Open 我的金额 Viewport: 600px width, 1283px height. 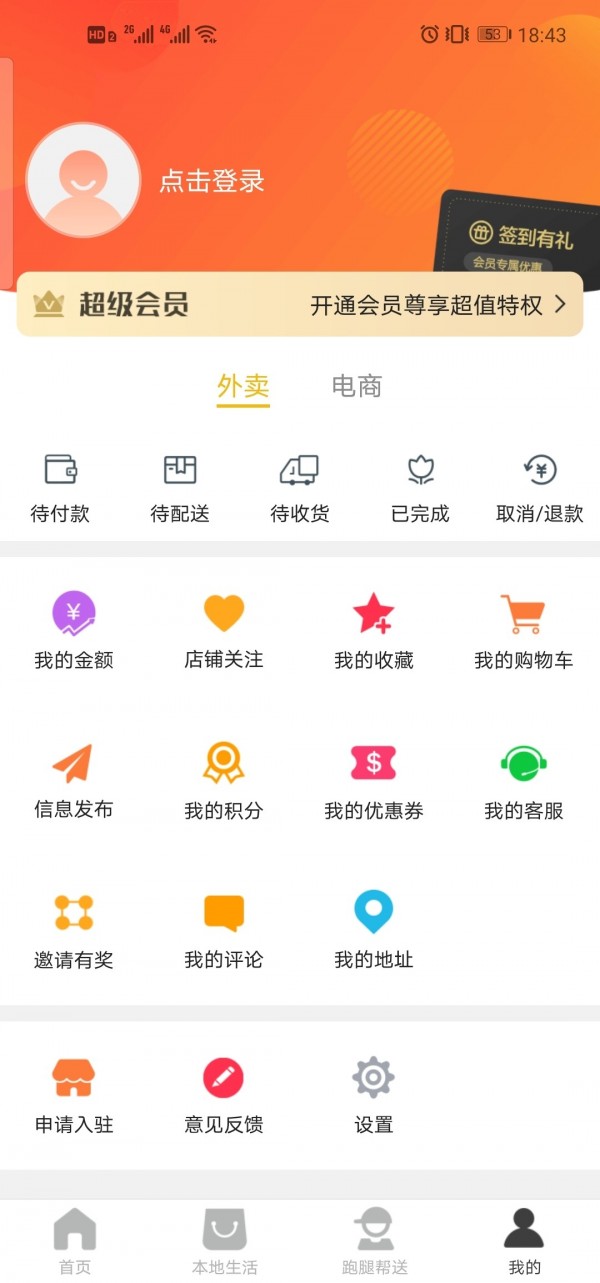[74, 631]
